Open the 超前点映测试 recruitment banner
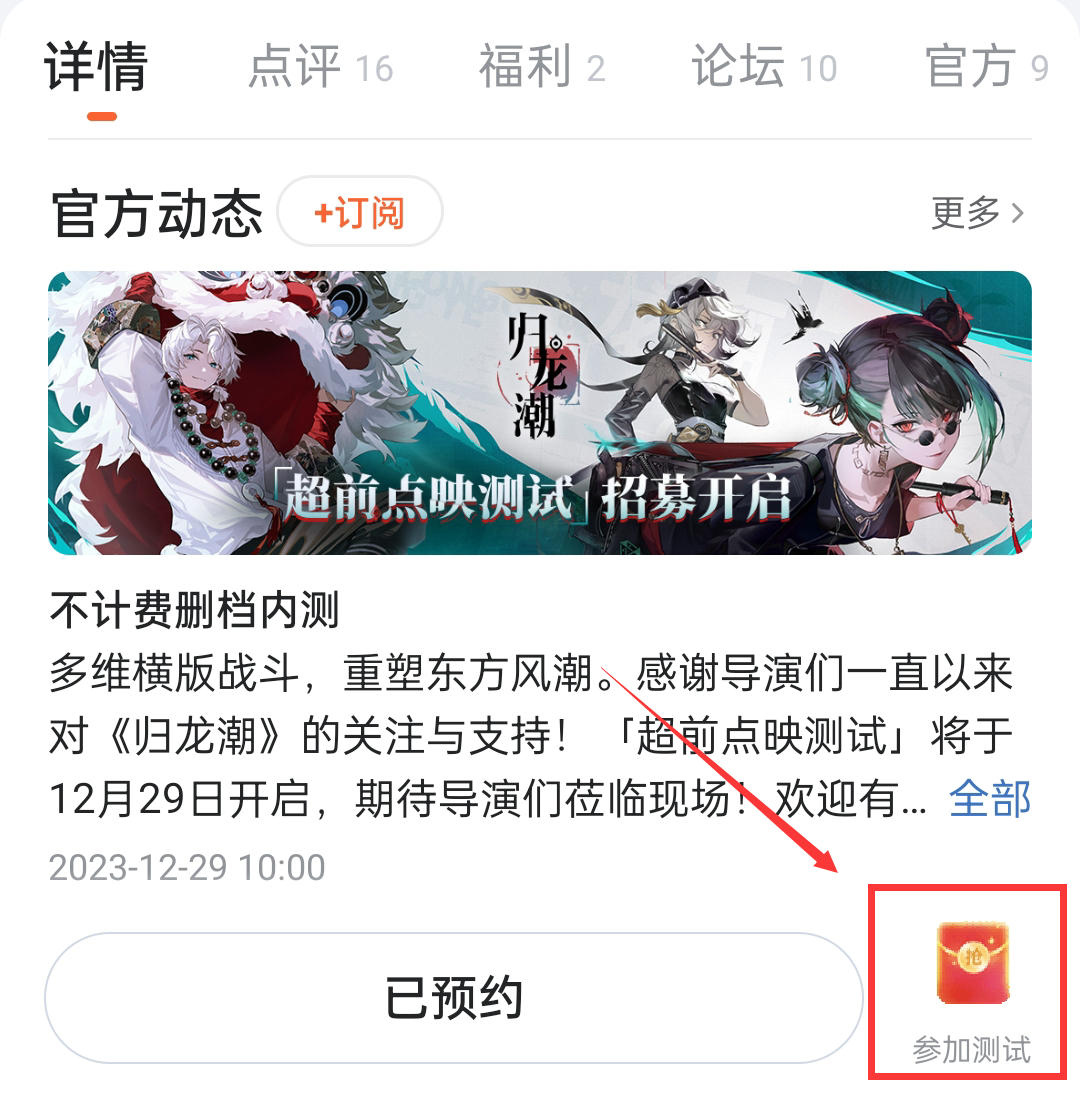Image resolution: width=1080 pixels, height=1106 pixels. [540, 412]
